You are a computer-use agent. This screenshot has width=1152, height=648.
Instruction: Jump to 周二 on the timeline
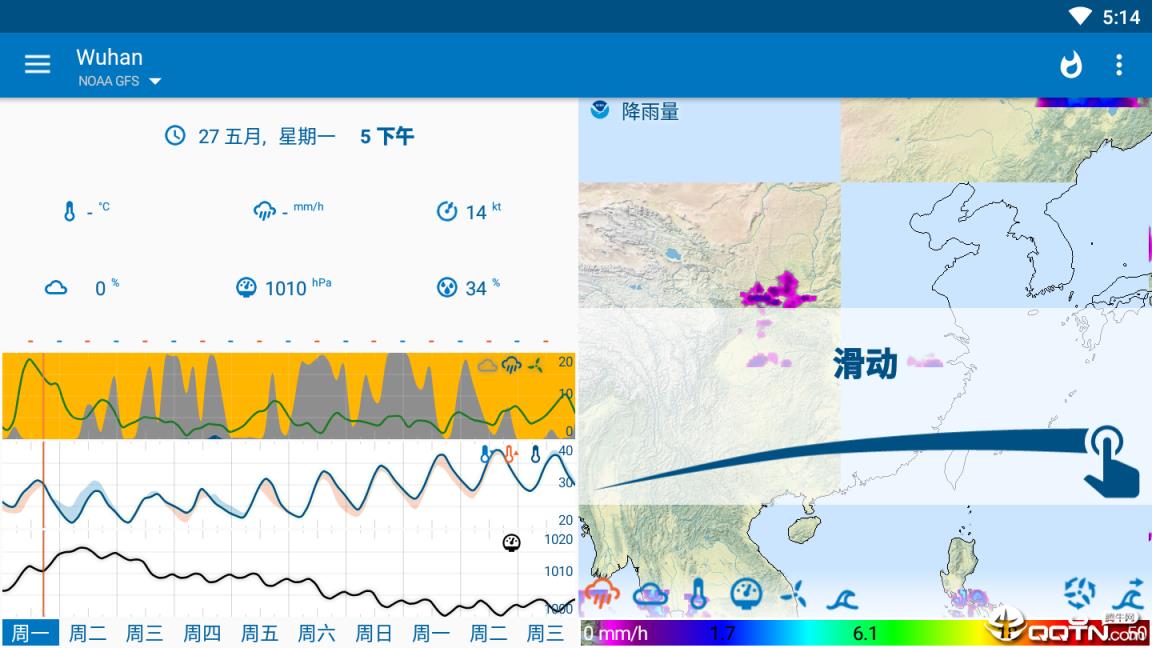88,633
